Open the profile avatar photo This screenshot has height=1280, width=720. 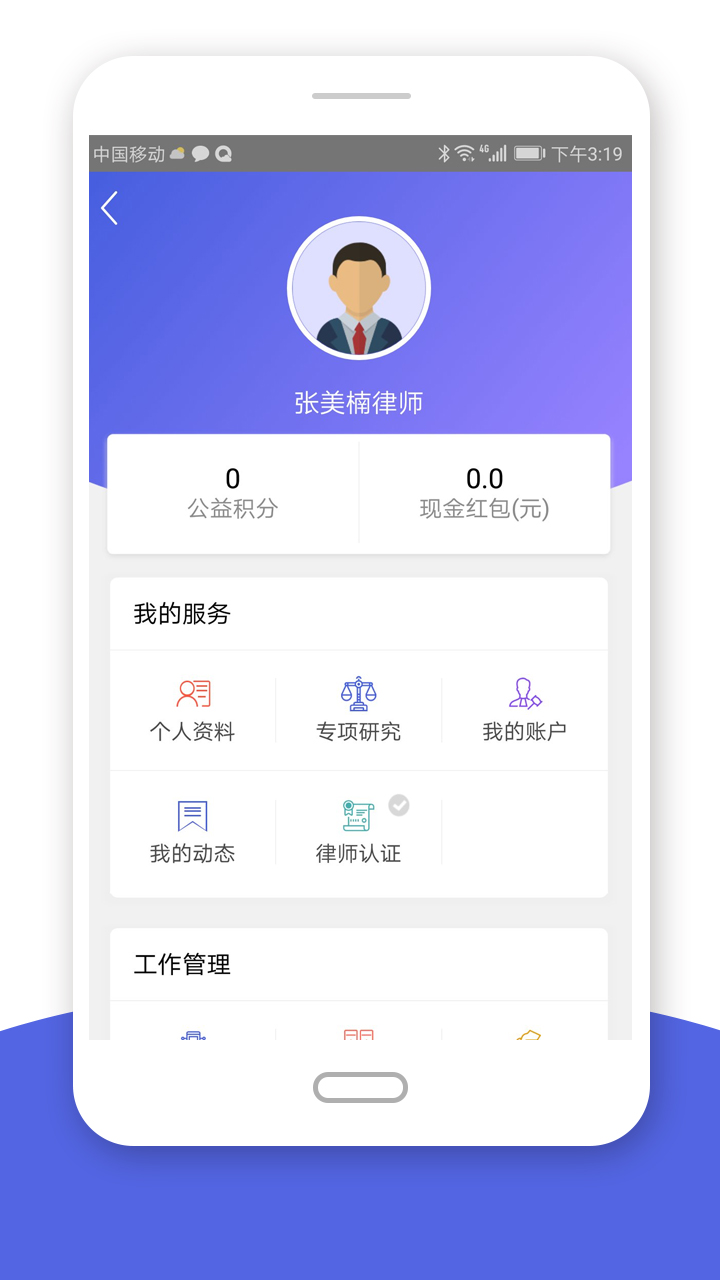tap(359, 288)
